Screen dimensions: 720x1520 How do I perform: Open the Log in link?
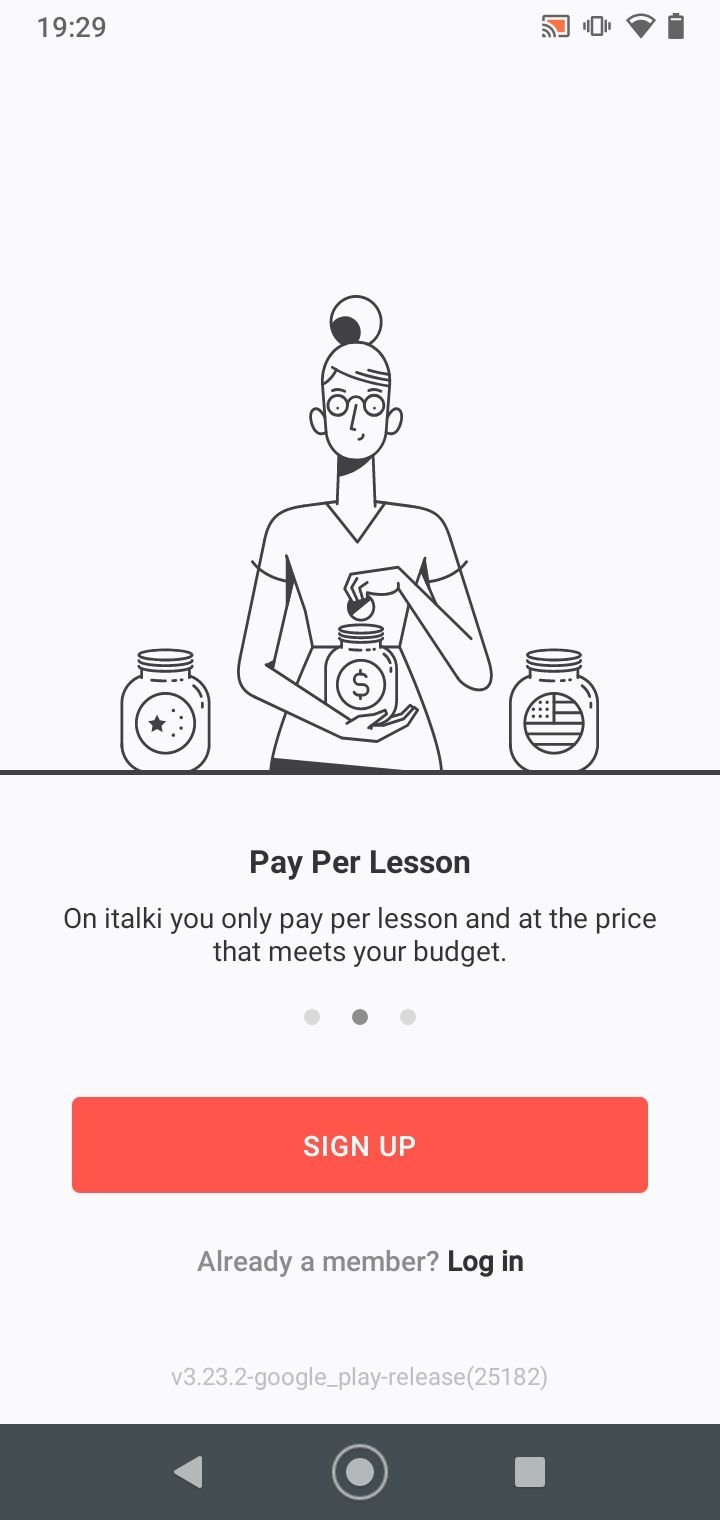click(485, 1262)
